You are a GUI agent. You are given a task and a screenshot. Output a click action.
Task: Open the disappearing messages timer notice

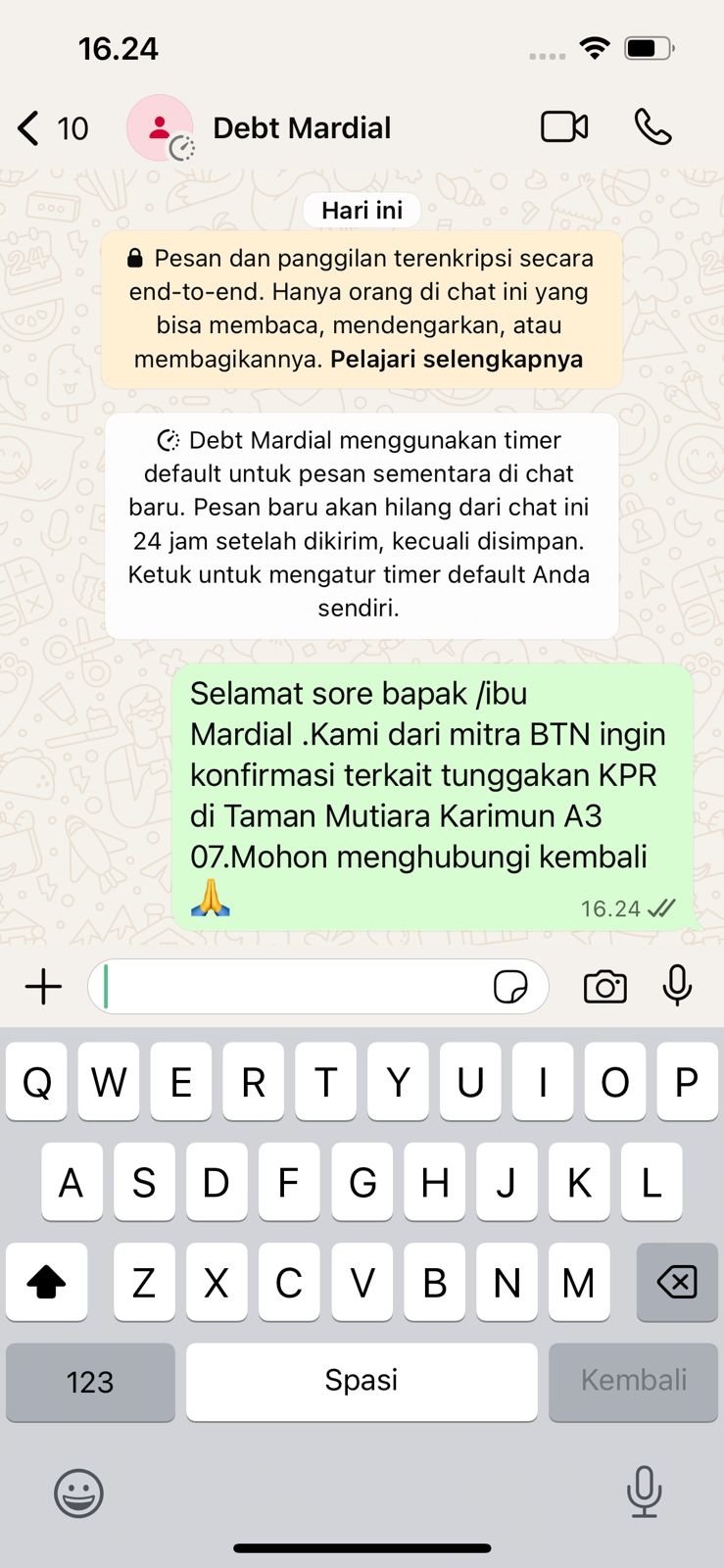click(361, 524)
